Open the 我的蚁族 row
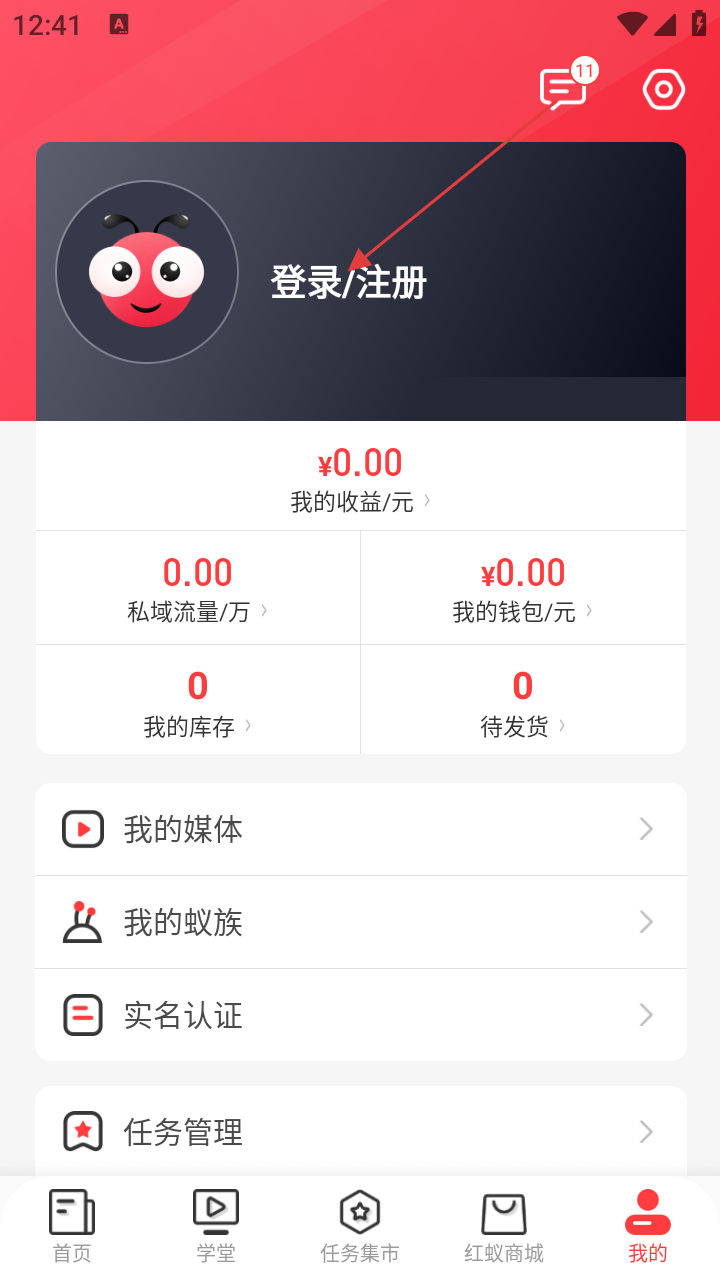720x1280 pixels. point(361,922)
